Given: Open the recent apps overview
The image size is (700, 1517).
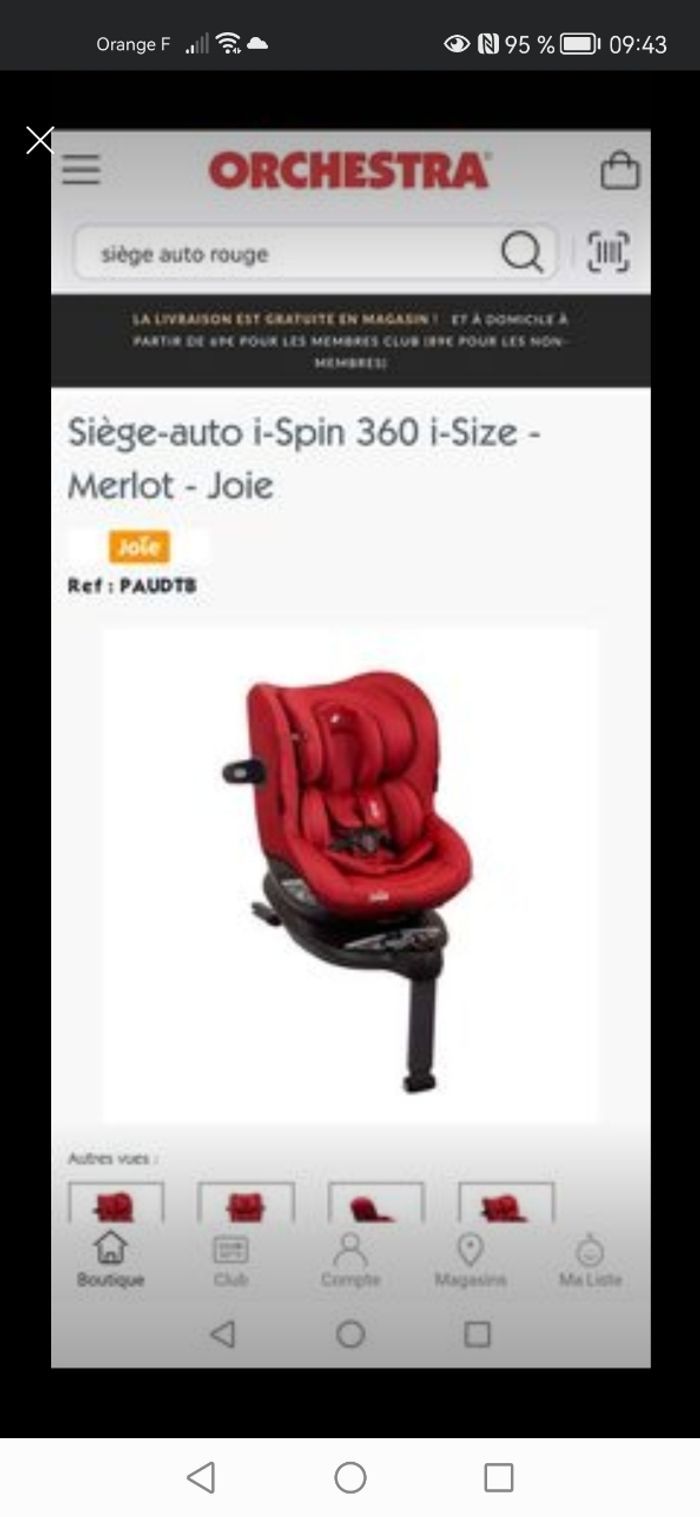Looking at the screenshot, I should (498, 1477).
